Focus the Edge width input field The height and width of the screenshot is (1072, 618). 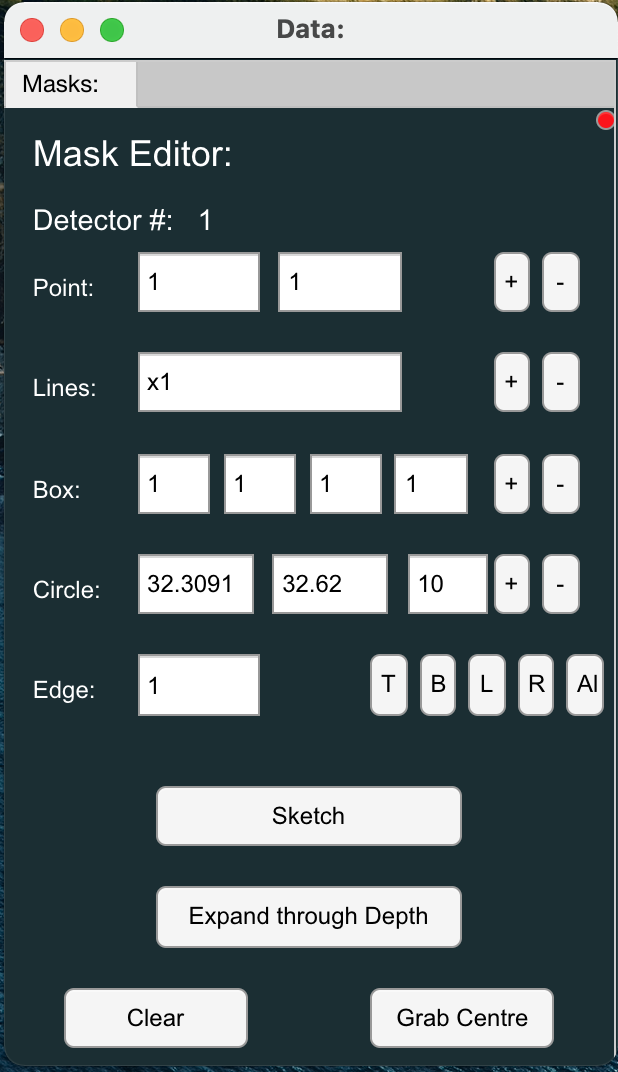pyautogui.click(x=199, y=686)
